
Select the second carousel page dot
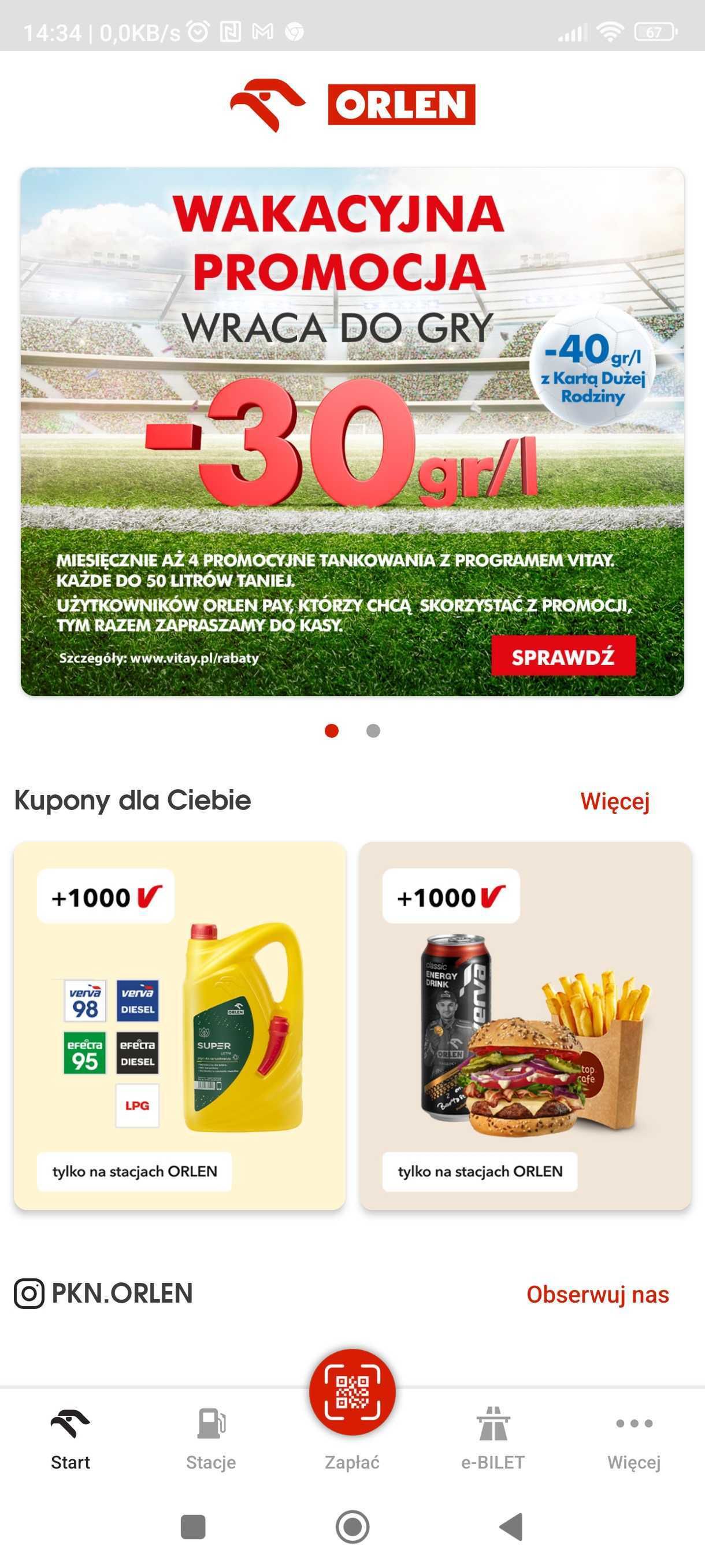coord(373,731)
